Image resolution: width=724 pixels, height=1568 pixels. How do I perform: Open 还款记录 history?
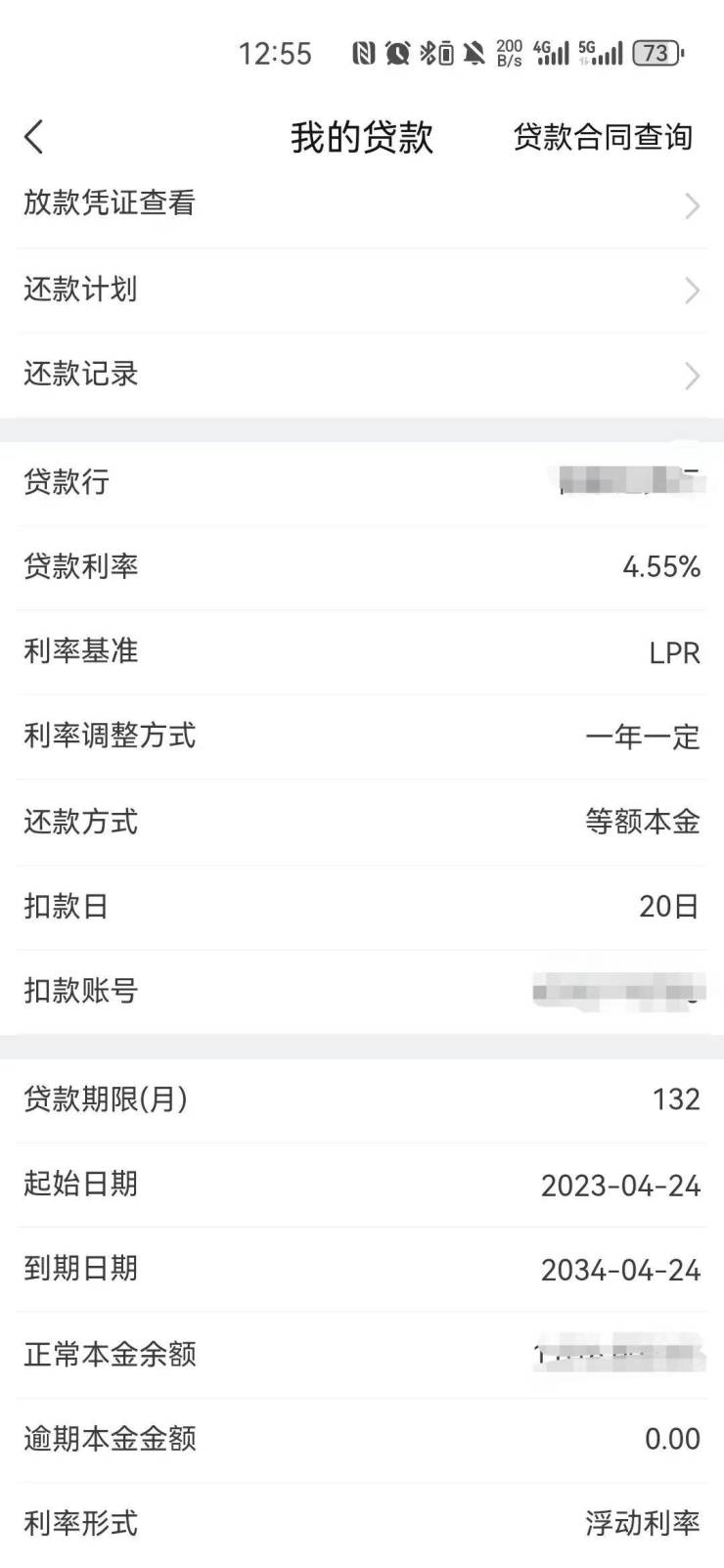pyautogui.click(x=362, y=374)
